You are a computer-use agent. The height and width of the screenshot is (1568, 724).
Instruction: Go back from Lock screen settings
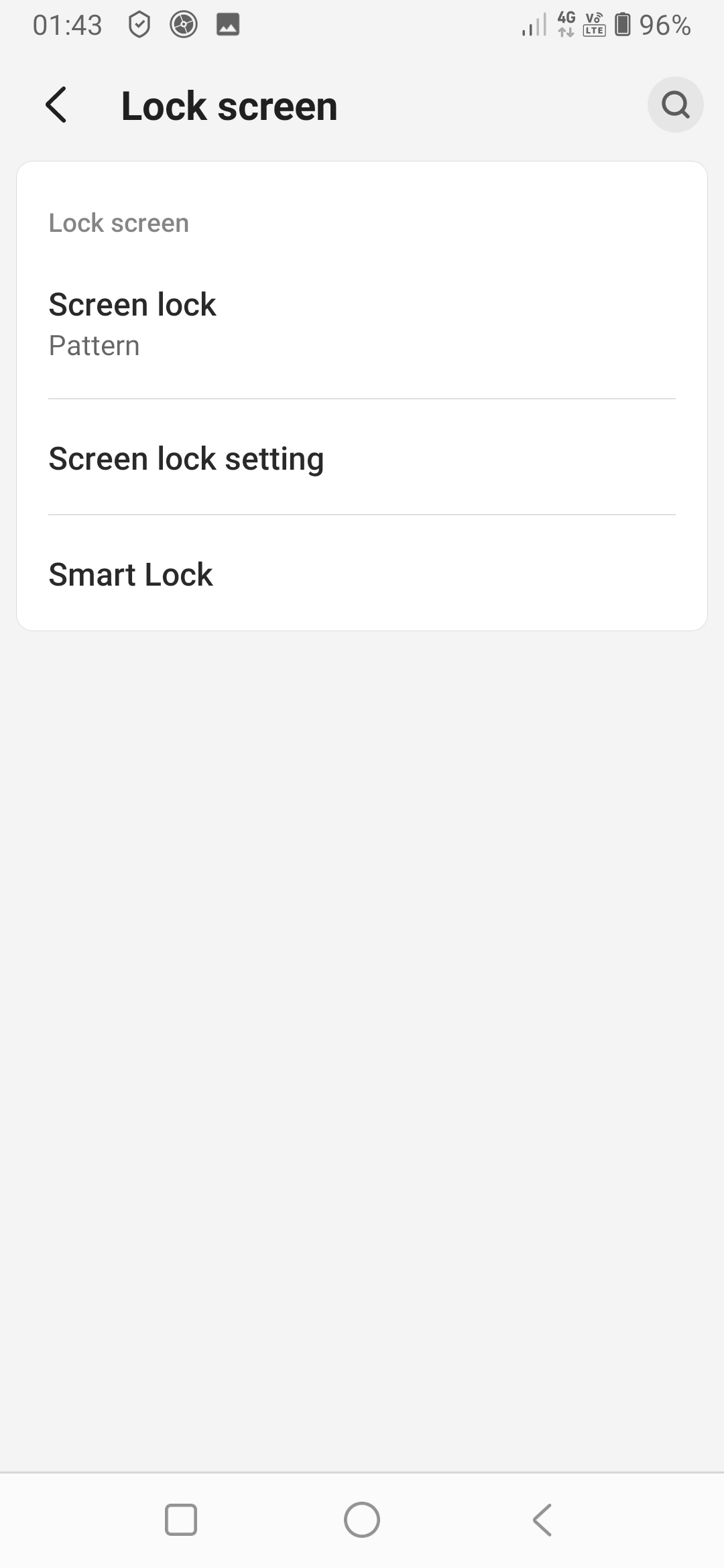(x=56, y=105)
